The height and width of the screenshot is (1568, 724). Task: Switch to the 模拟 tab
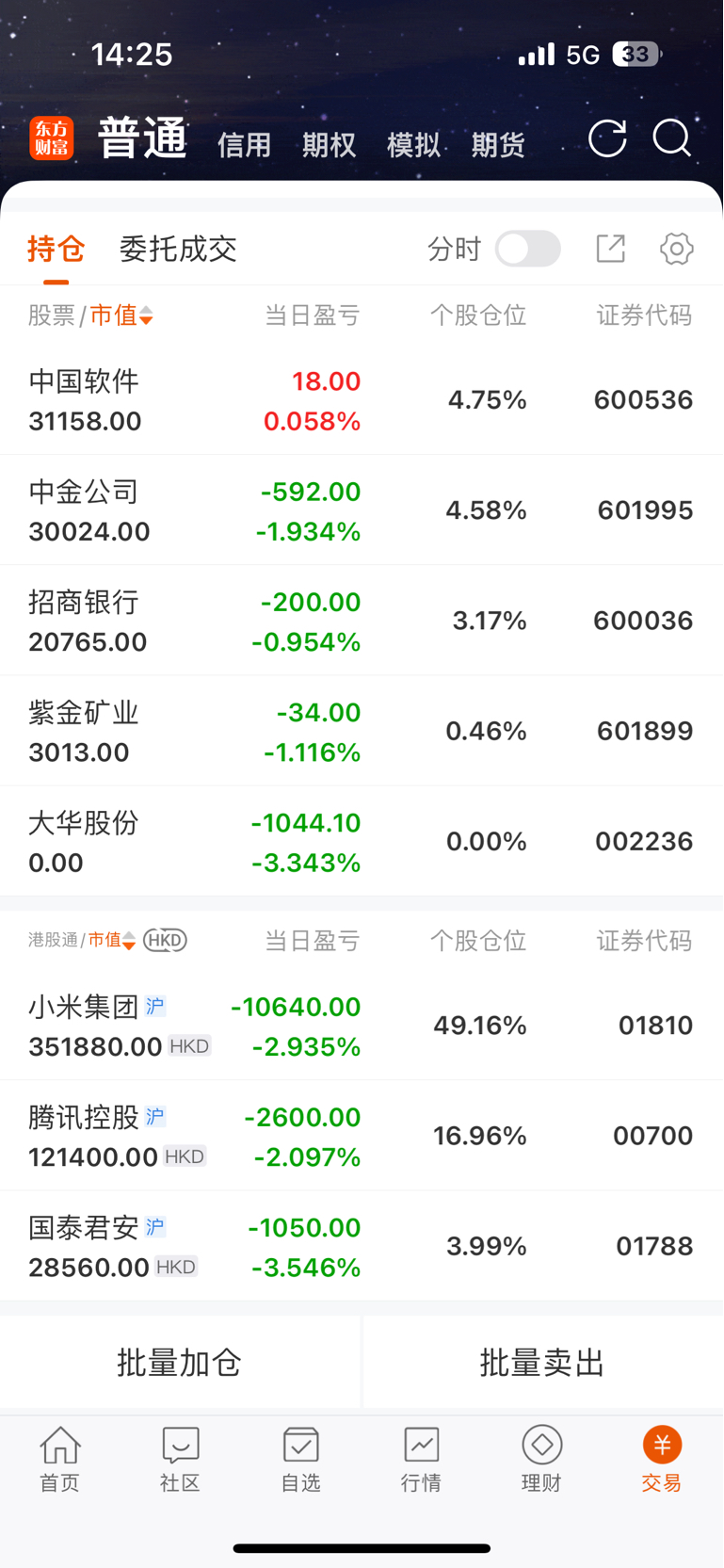click(x=413, y=145)
